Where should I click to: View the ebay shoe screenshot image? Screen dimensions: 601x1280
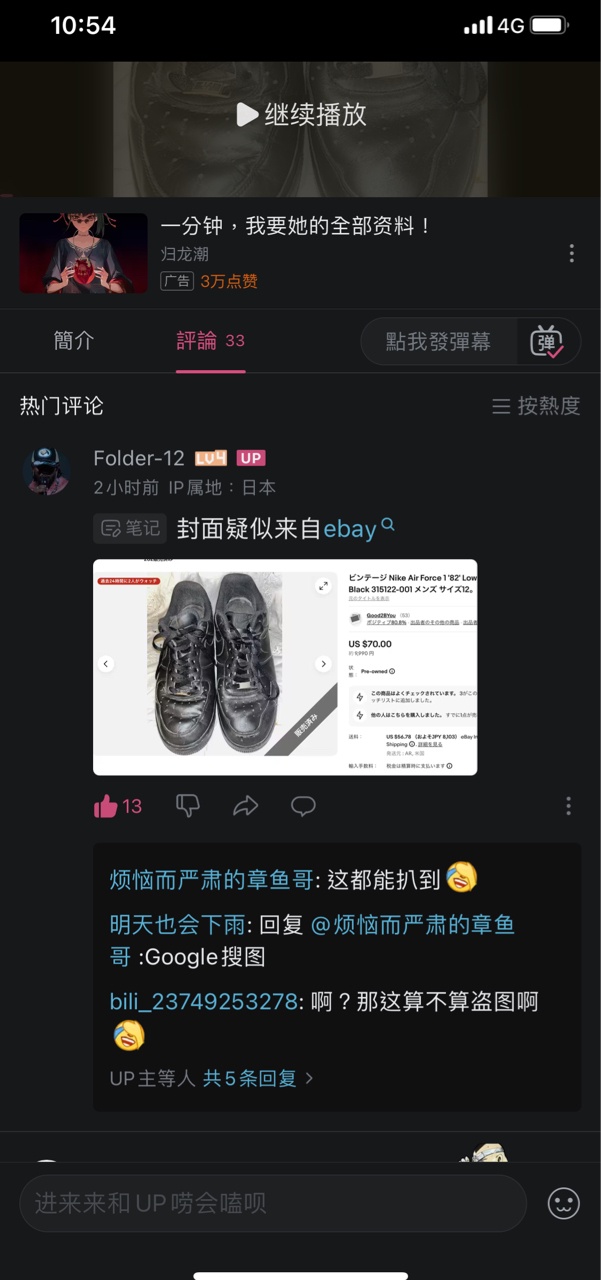coord(285,666)
